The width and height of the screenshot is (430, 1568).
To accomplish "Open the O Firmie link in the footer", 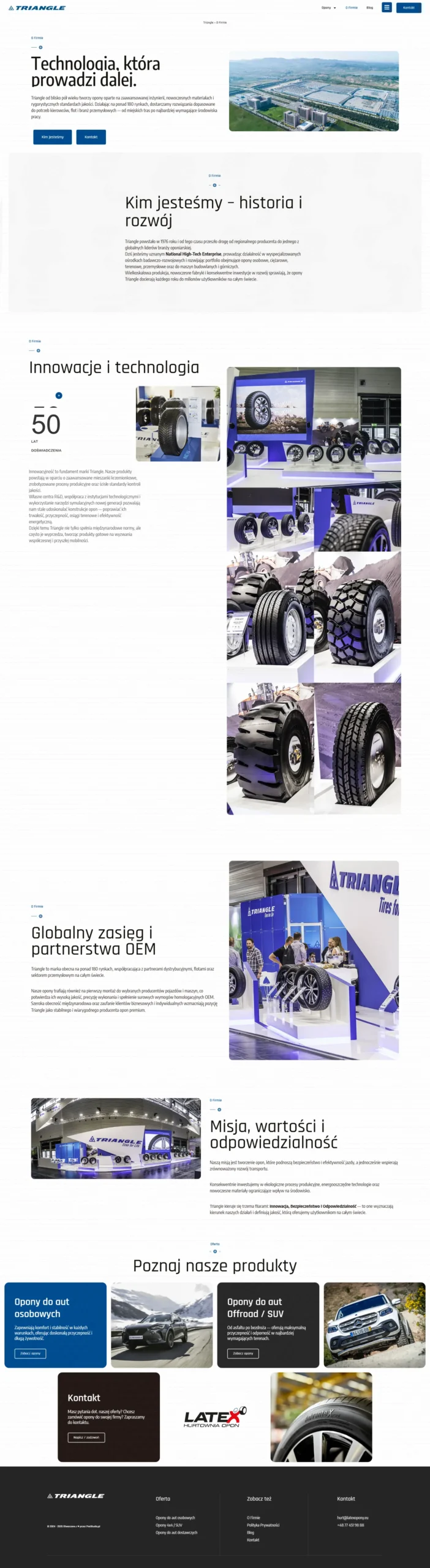I will point(254,1518).
